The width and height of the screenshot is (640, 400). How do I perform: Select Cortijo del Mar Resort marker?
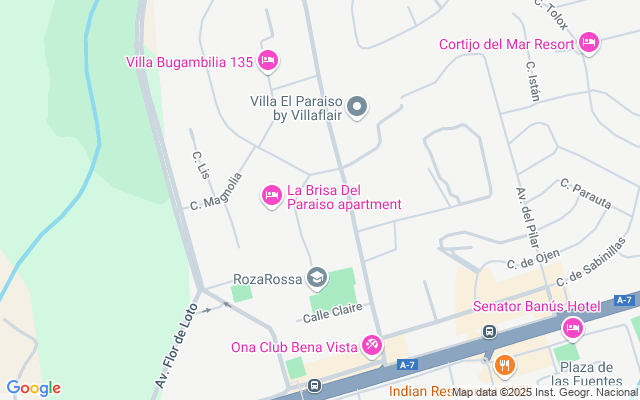(x=588, y=42)
